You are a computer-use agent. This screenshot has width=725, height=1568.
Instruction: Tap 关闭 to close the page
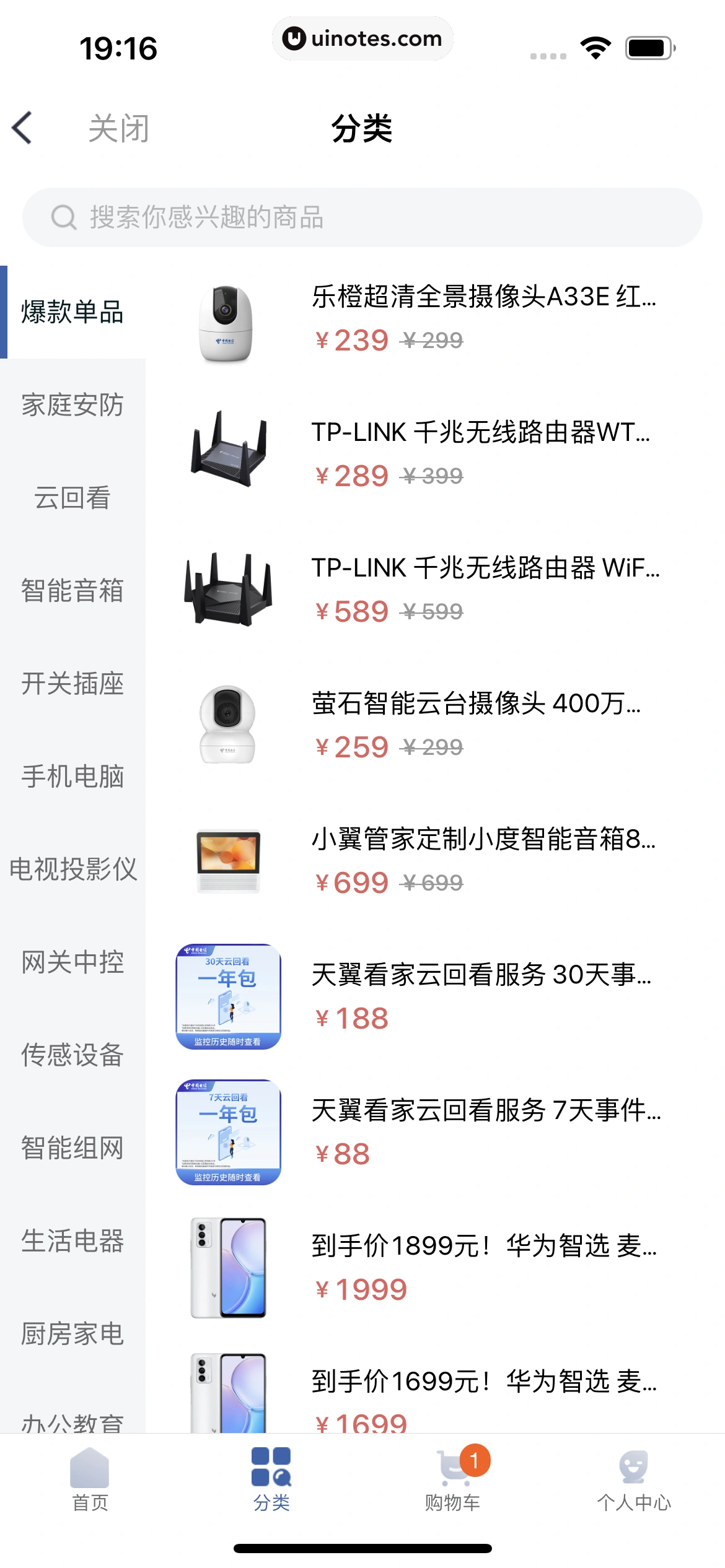[x=118, y=128]
